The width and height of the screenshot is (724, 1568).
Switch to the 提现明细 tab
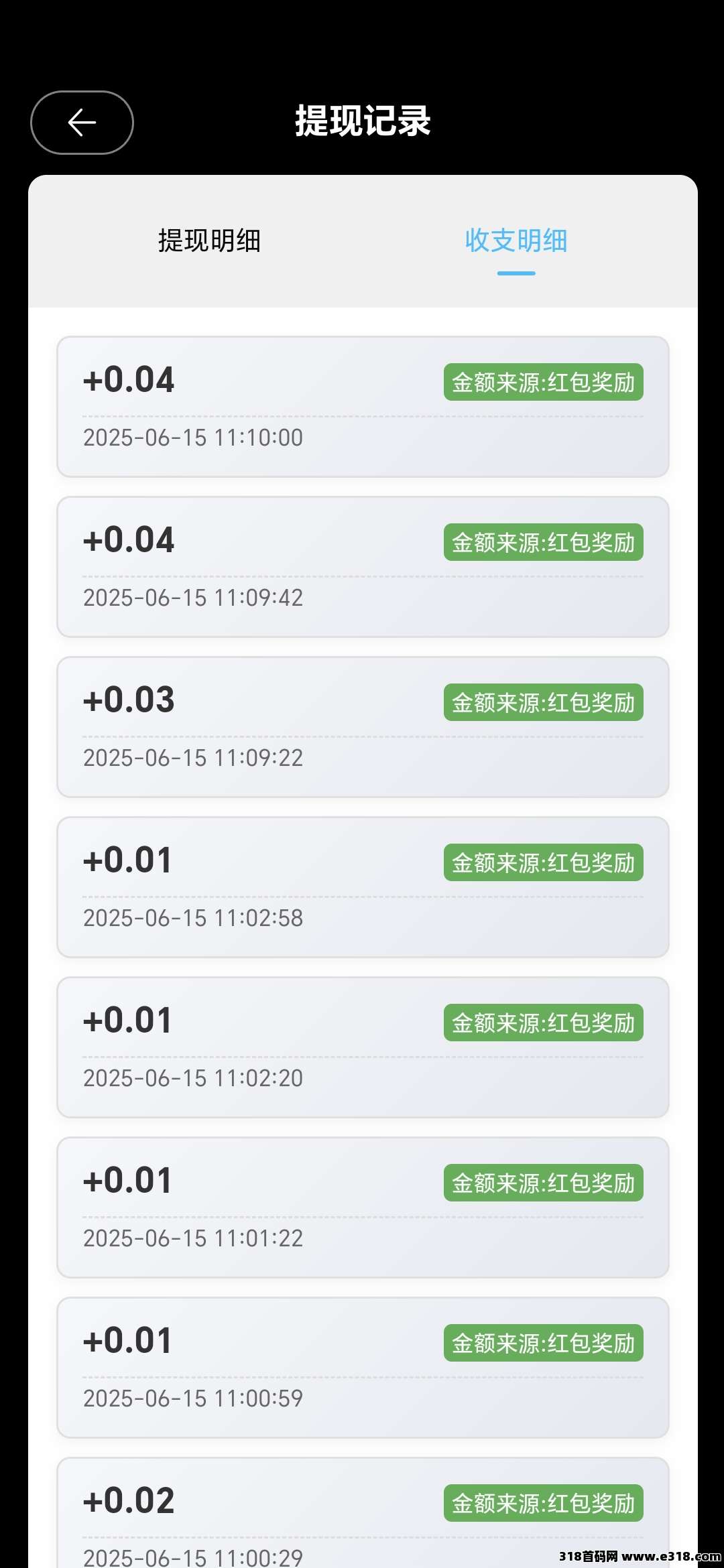[209, 241]
